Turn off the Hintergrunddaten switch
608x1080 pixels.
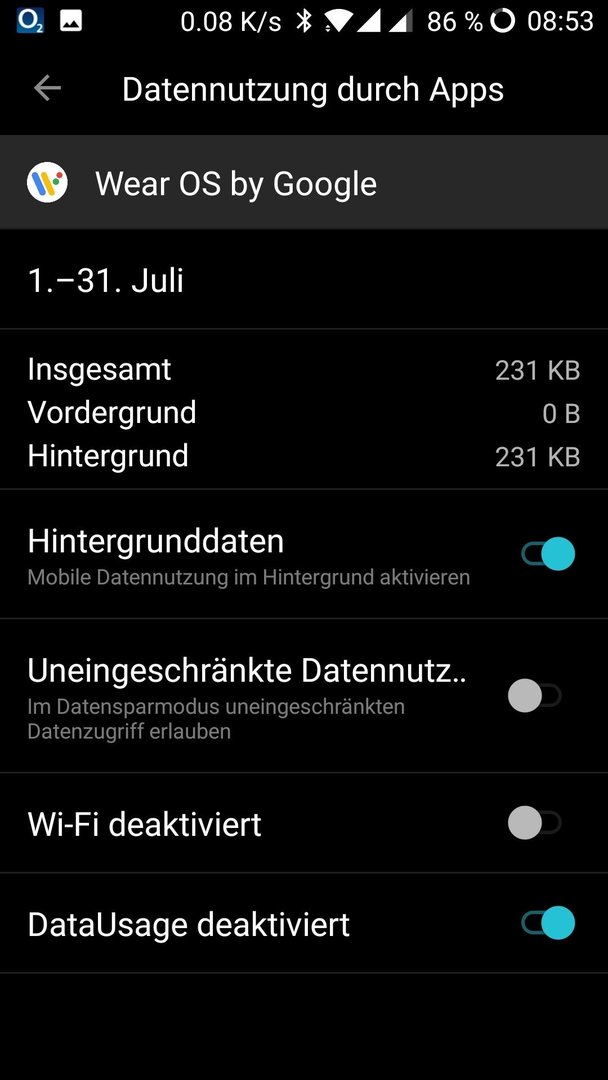(x=547, y=554)
